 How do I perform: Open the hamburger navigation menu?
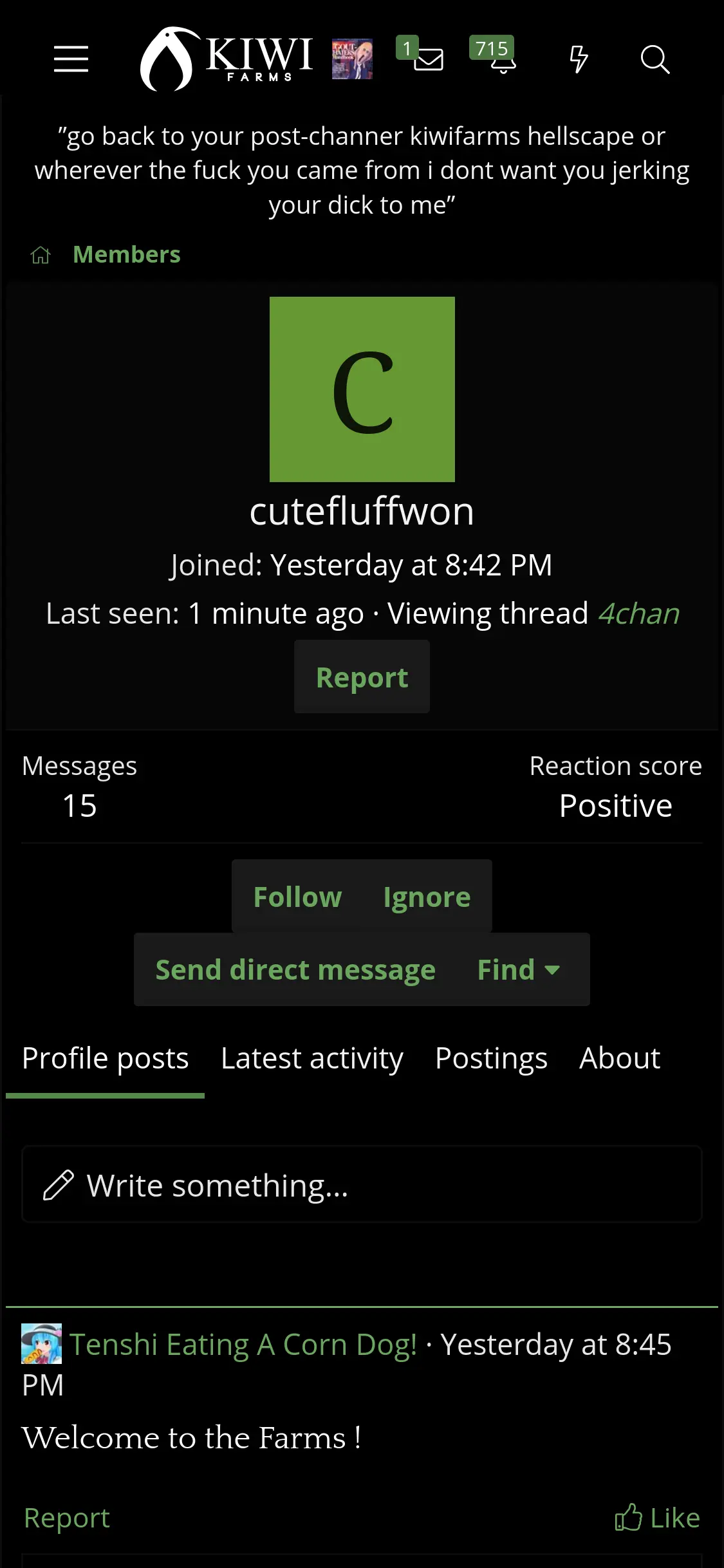click(71, 59)
